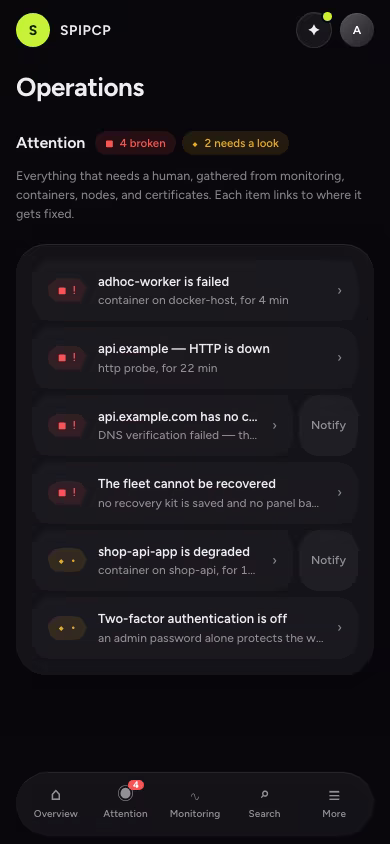
Task: View the api.example.com DNS verification item
Action: click(x=163, y=425)
